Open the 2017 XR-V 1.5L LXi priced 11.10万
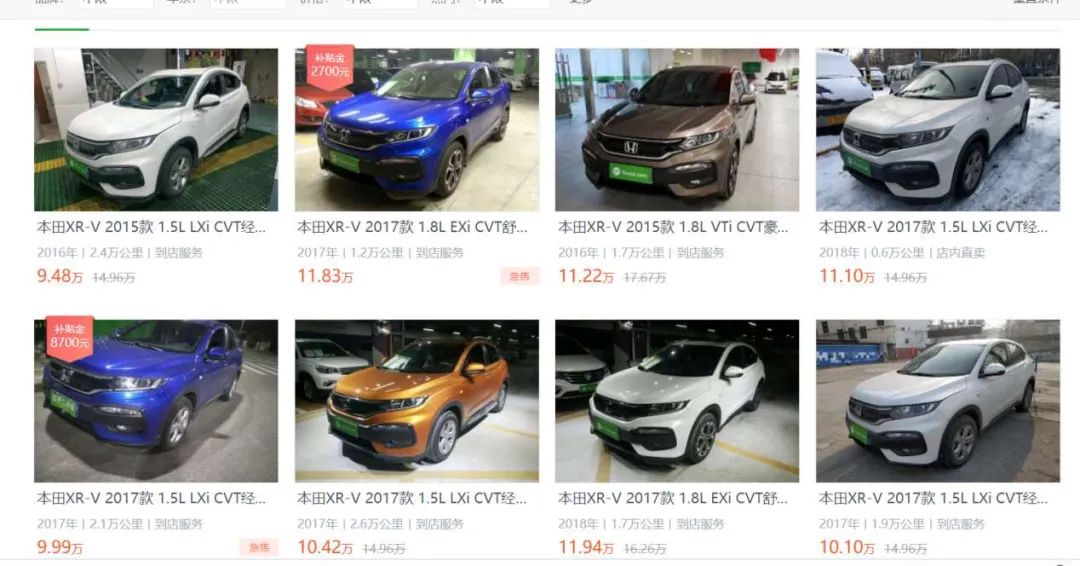Screen dimensions: 1080x566 tap(937, 130)
